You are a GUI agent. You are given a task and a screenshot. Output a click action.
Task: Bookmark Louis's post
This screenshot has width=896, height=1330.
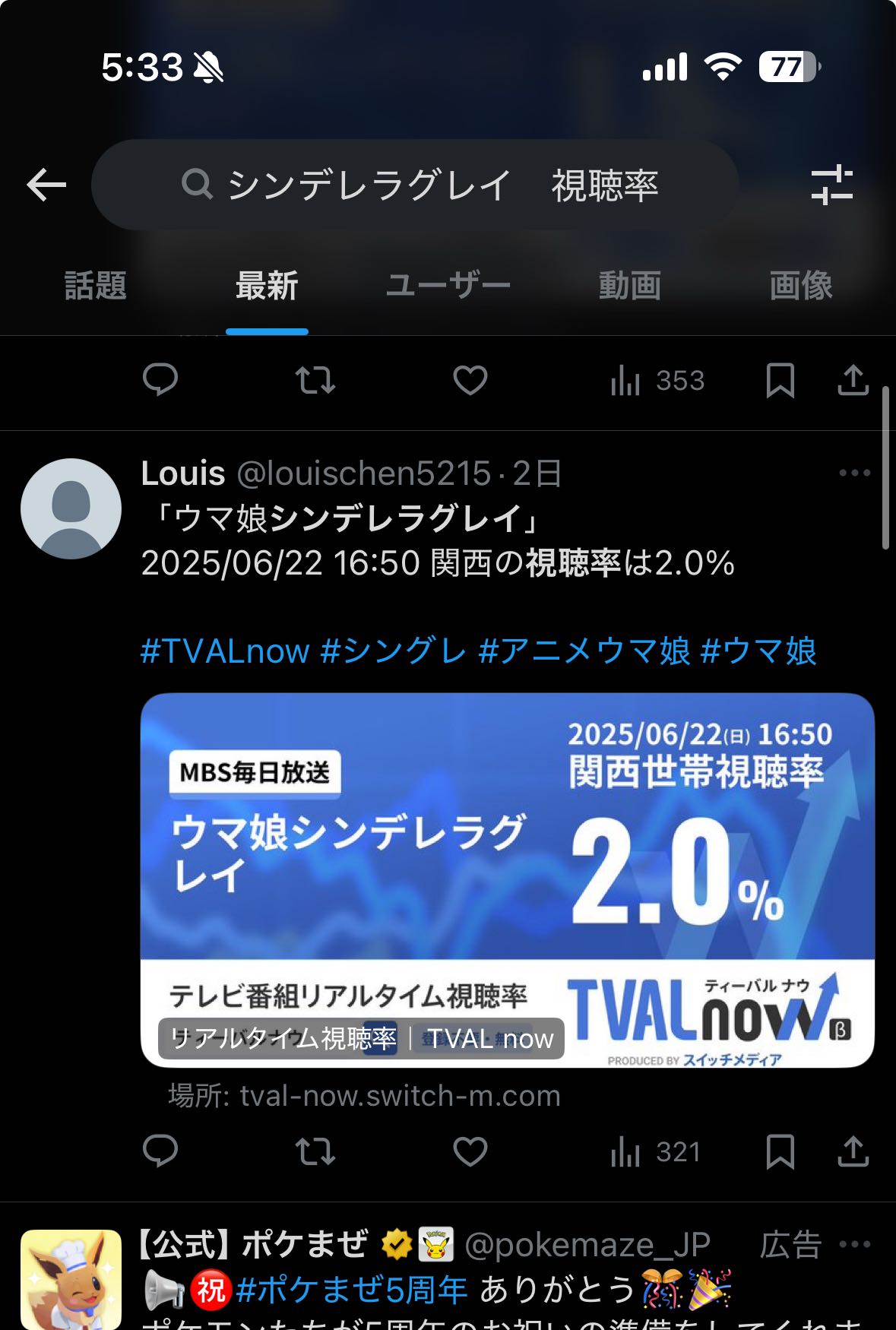point(780,1151)
